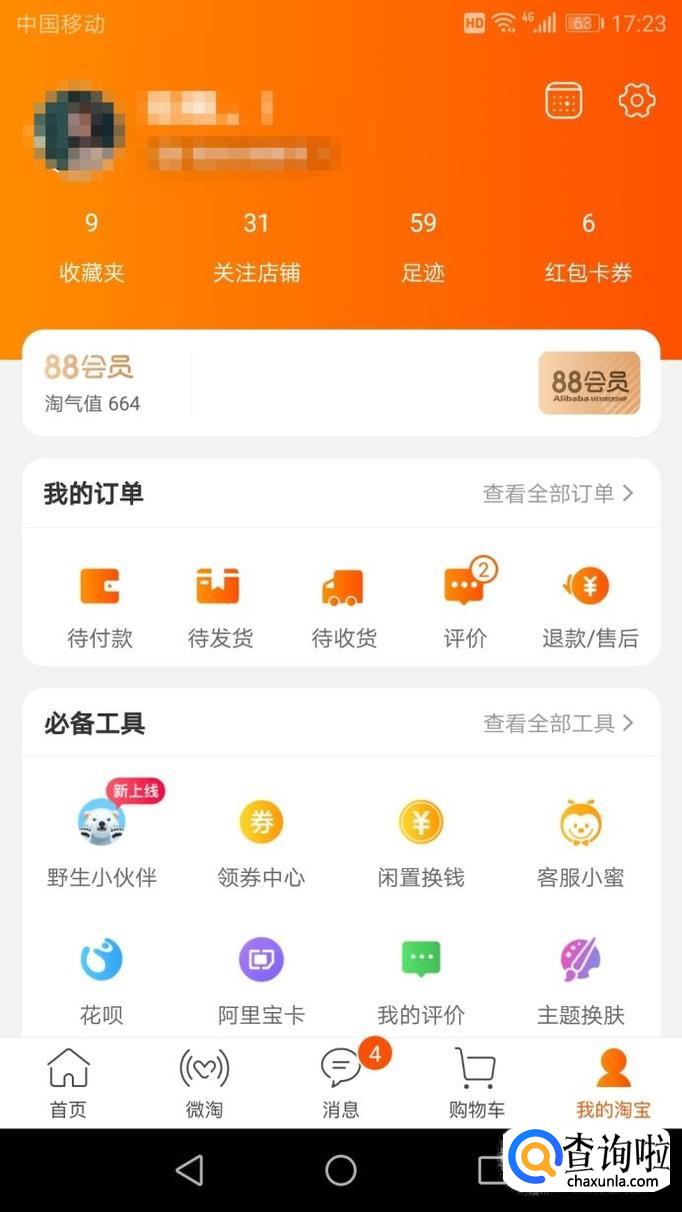Open 花呗 tool
682x1212 pixels.
click(x=101, y=981)
